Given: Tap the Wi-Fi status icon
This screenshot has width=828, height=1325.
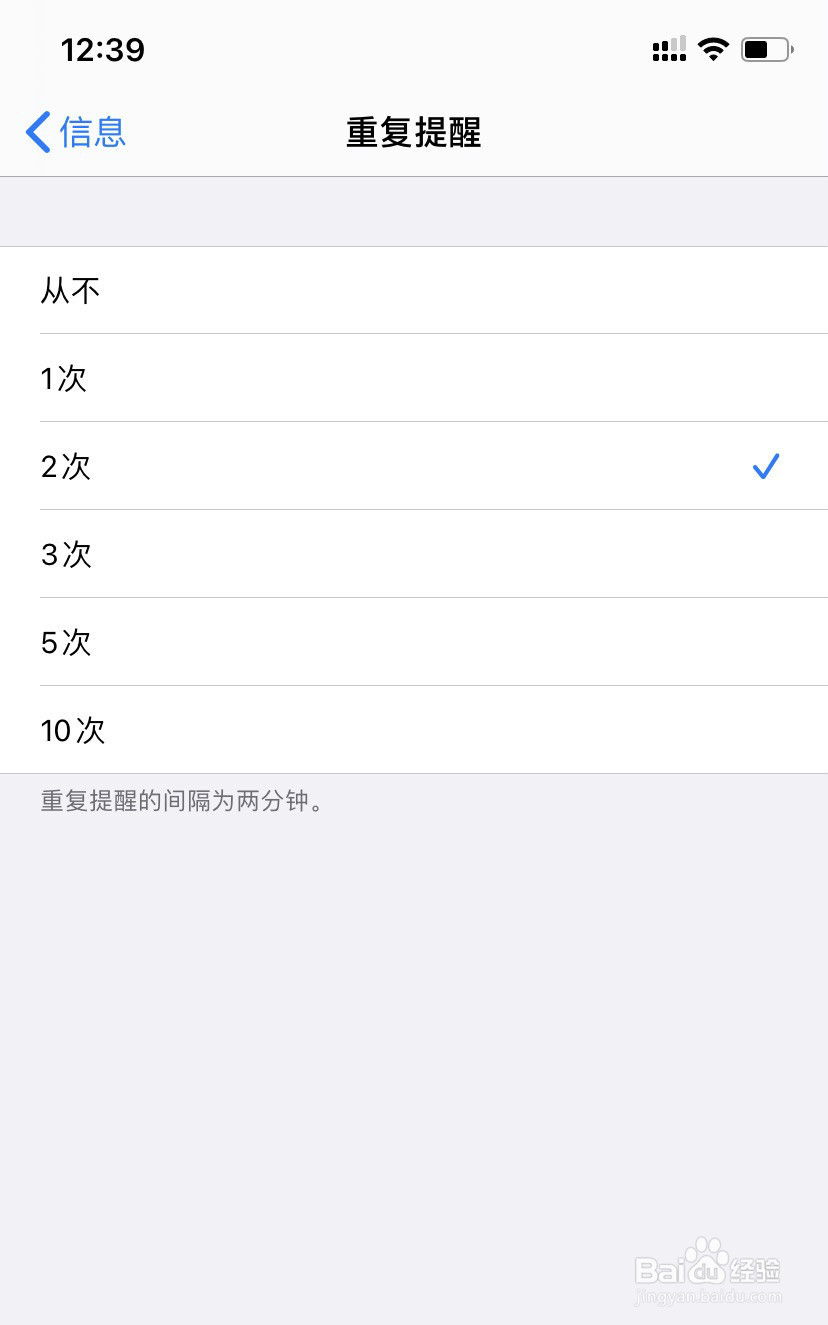Looking at the screenshot, I should [713, 48].
